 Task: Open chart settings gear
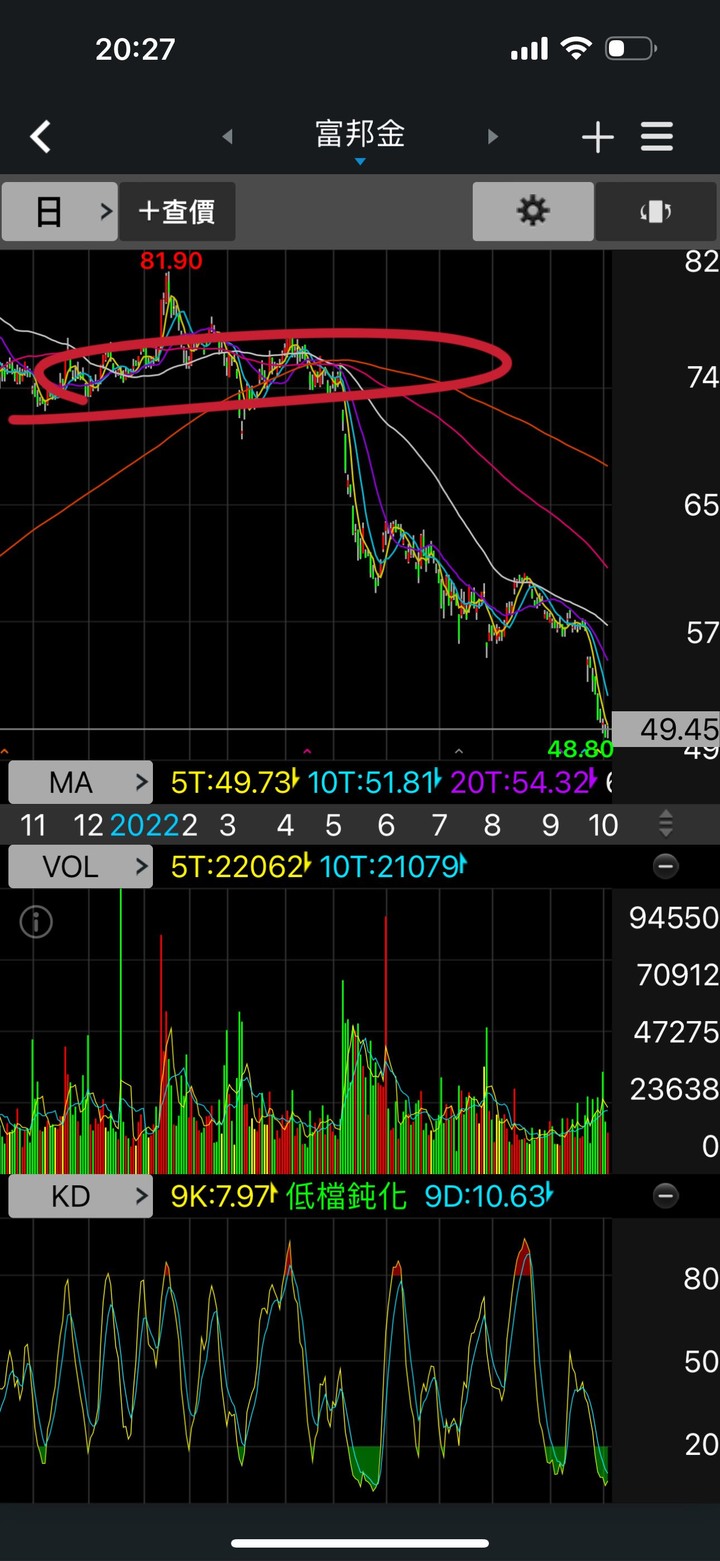click(x=533, y=211)
